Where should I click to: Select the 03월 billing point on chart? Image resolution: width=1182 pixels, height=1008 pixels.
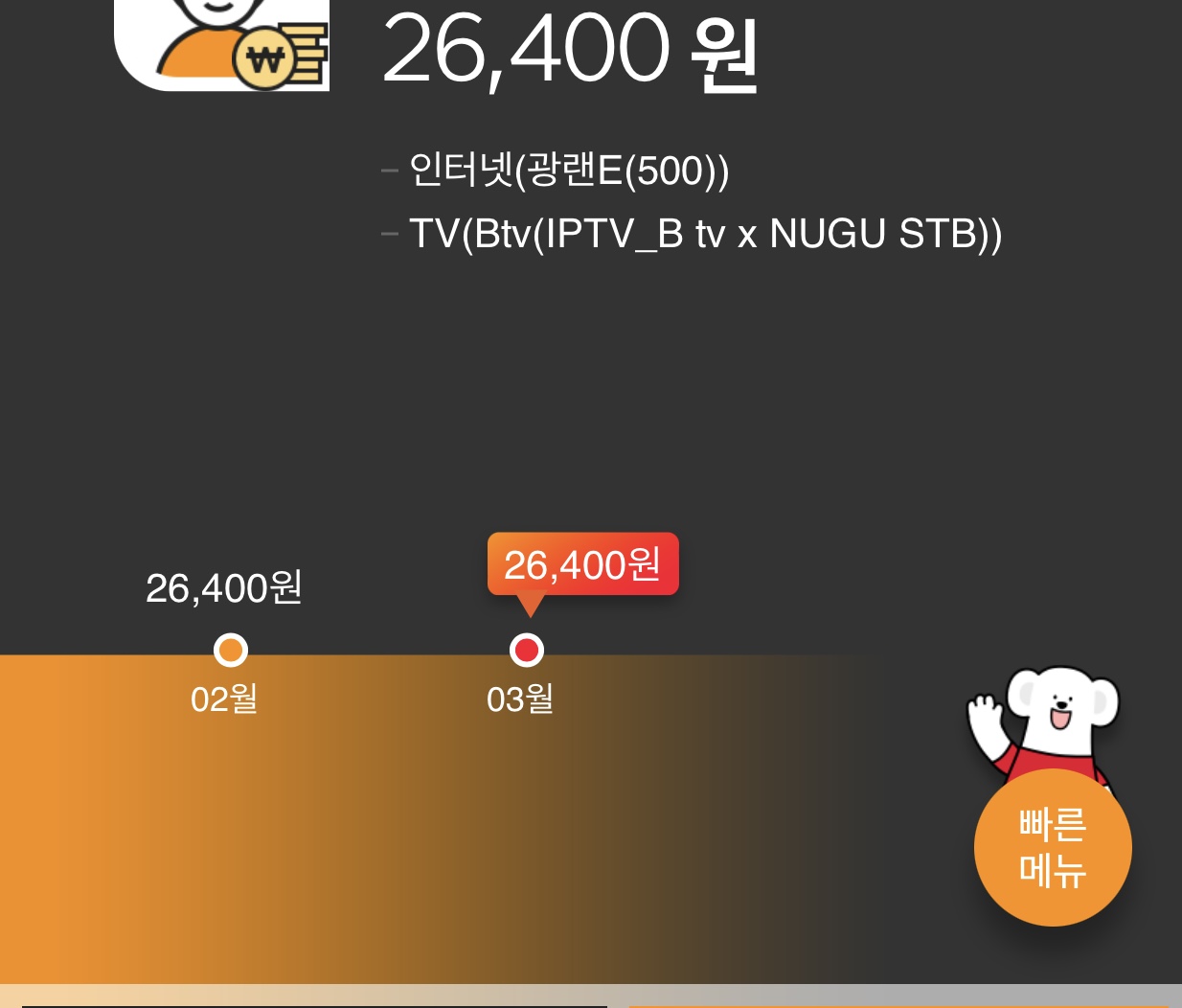click(526, 651)
